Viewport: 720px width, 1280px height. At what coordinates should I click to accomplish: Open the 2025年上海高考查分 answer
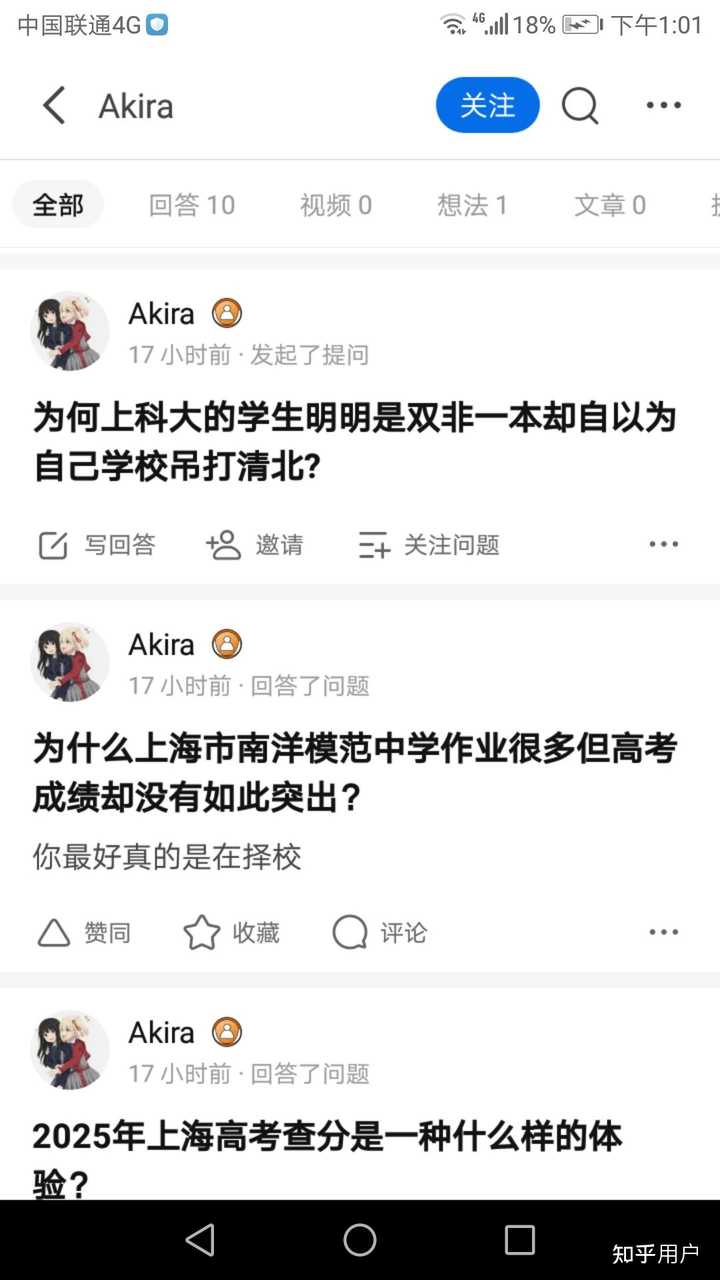(327, 1160)
